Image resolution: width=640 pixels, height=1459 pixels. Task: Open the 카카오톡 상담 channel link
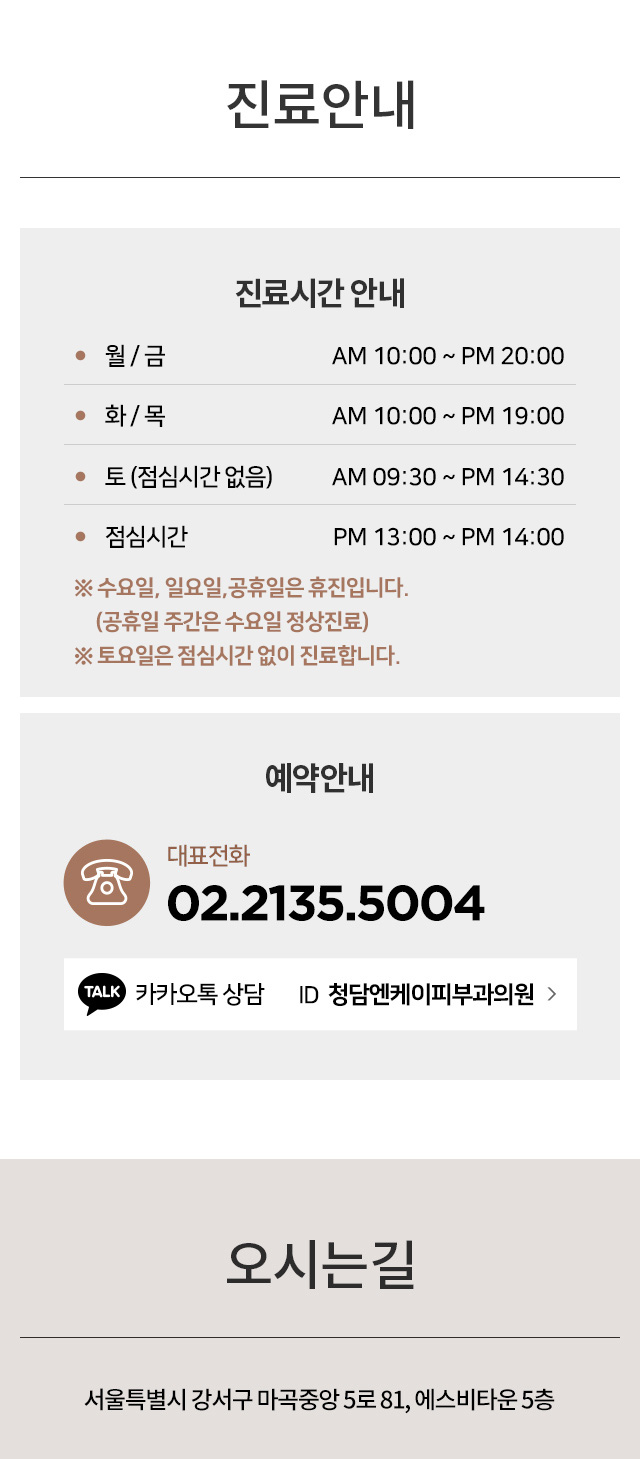320,994
